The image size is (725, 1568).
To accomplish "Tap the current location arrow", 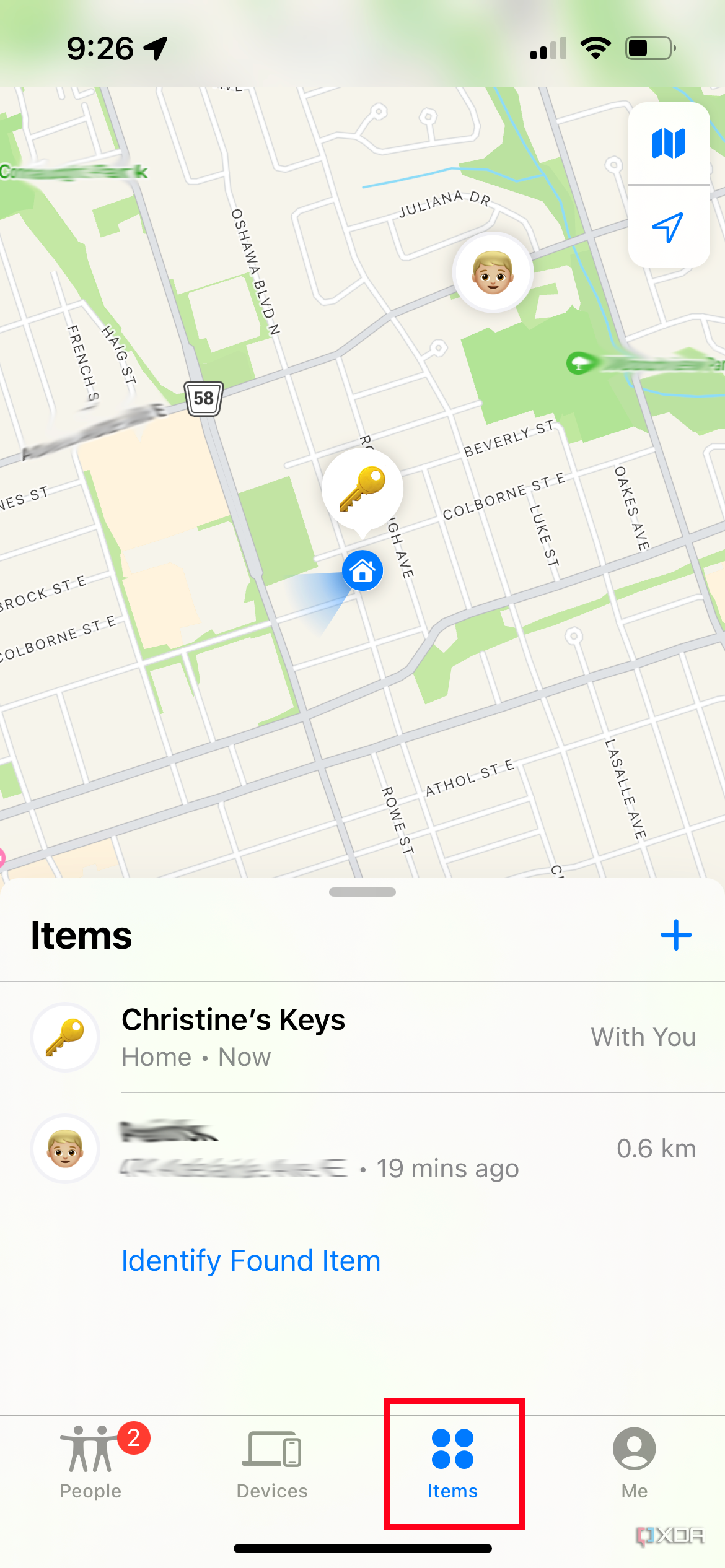I will coord(669,228).
